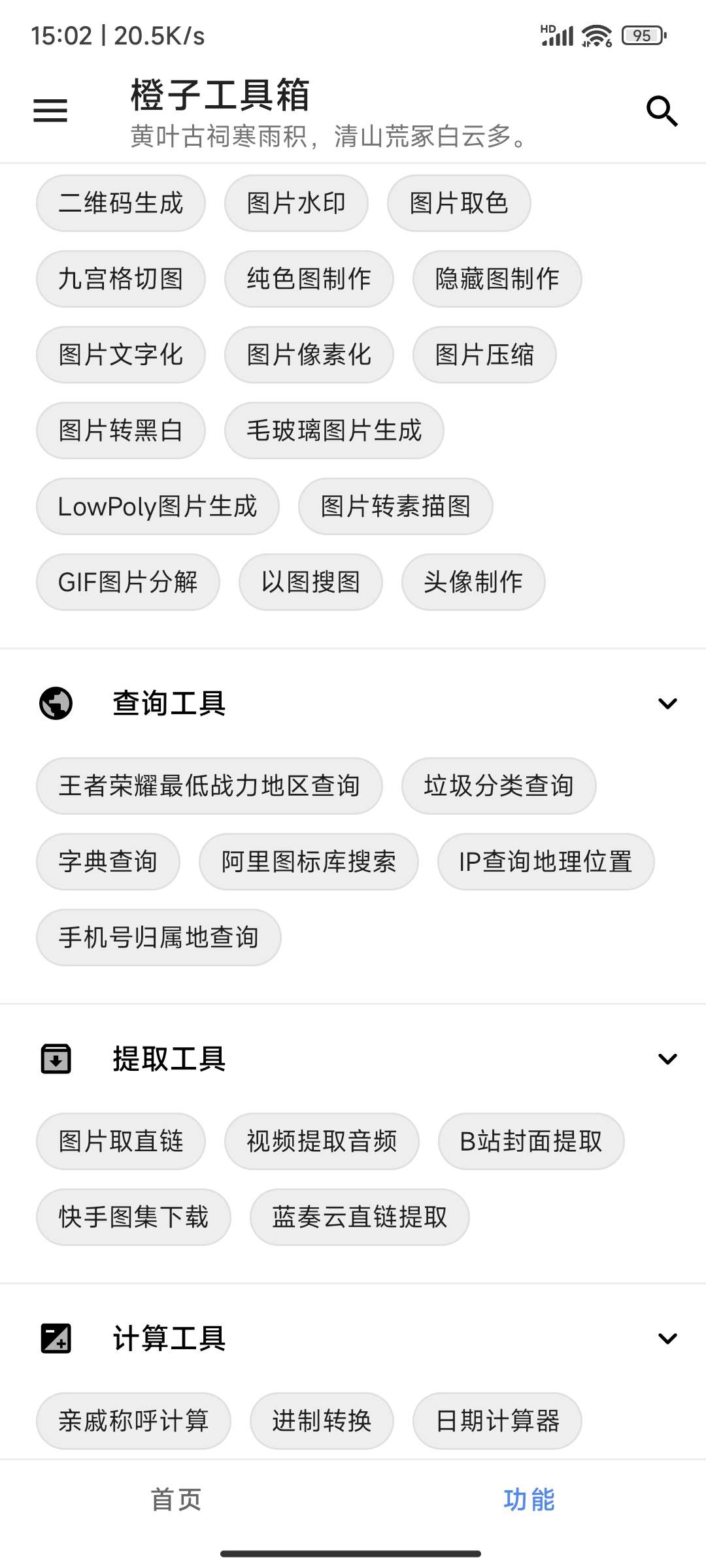This screenshot has width=706, height=1568.
Task: Open 以图搜图 tool
Action: 311,582
